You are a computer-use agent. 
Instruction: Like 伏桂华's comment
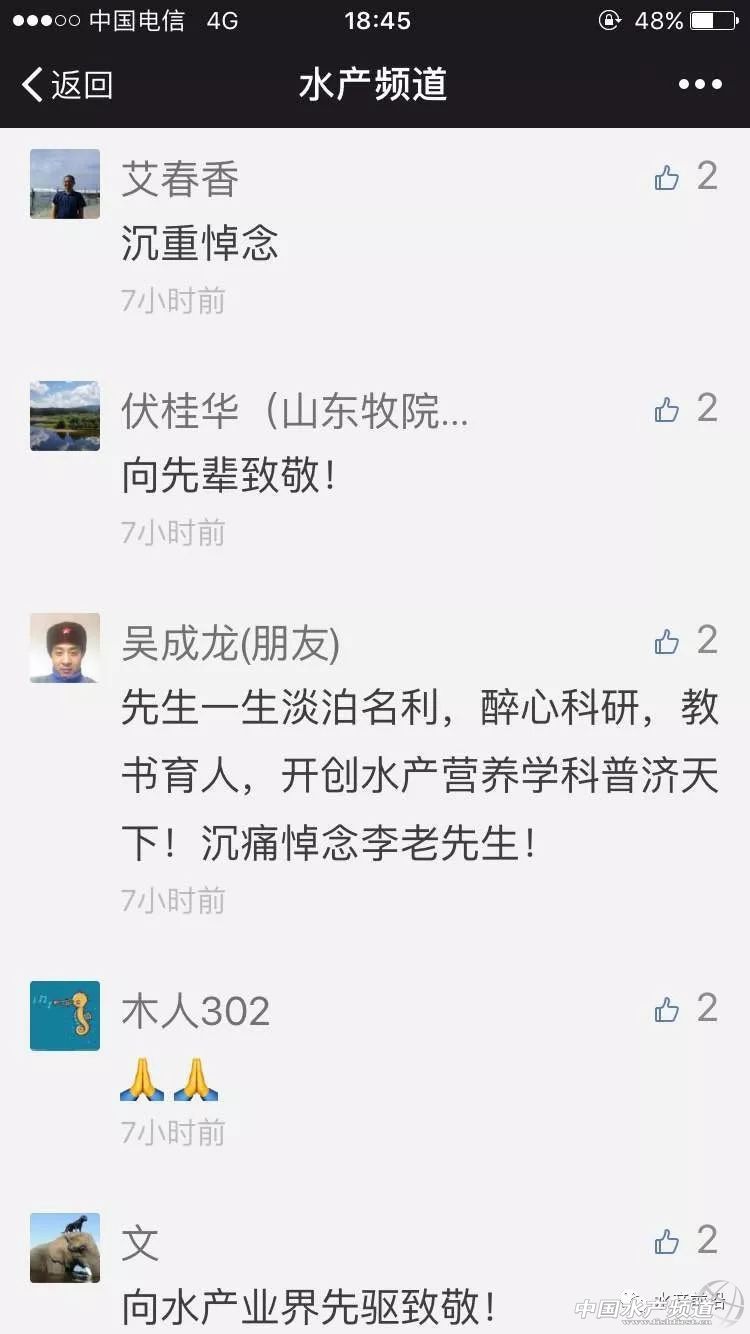coord(667,410)
